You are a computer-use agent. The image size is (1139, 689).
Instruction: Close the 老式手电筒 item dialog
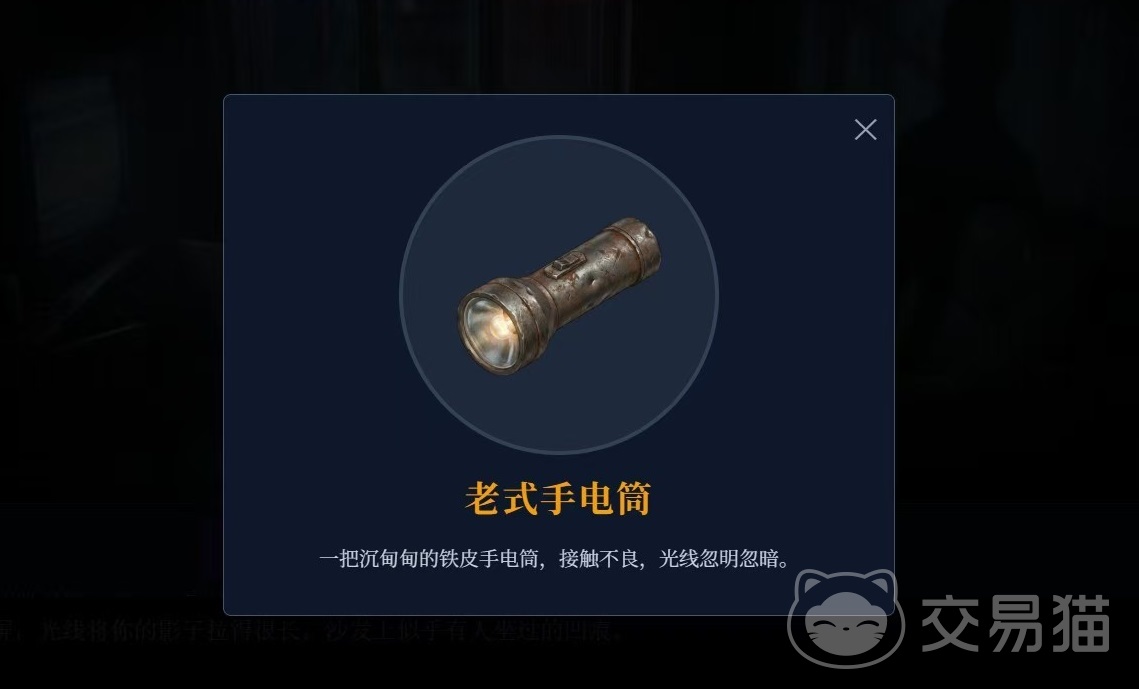click(865, 130)
